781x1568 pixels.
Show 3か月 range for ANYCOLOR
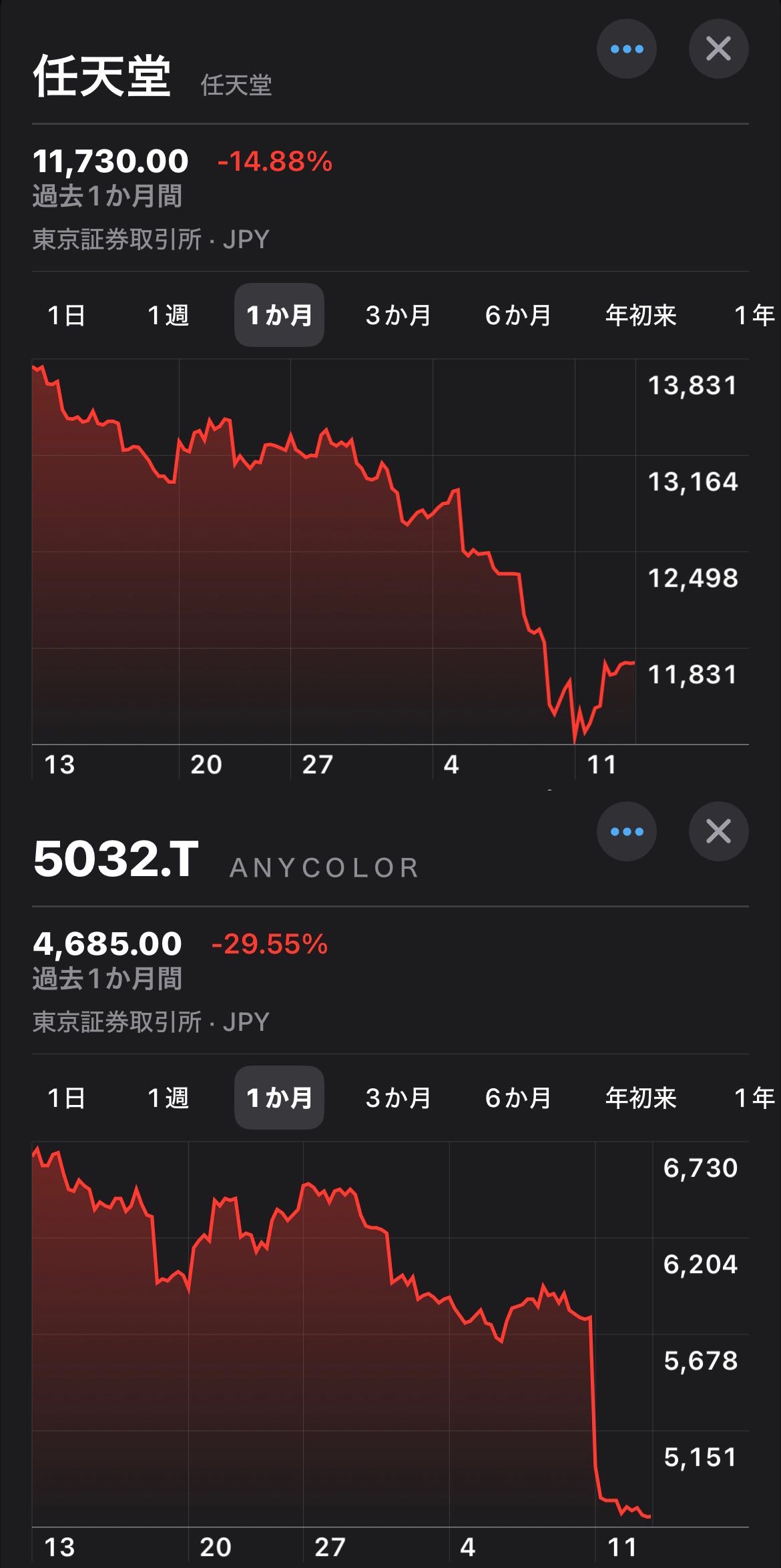pyautogui.click(x=398, y=1098)
